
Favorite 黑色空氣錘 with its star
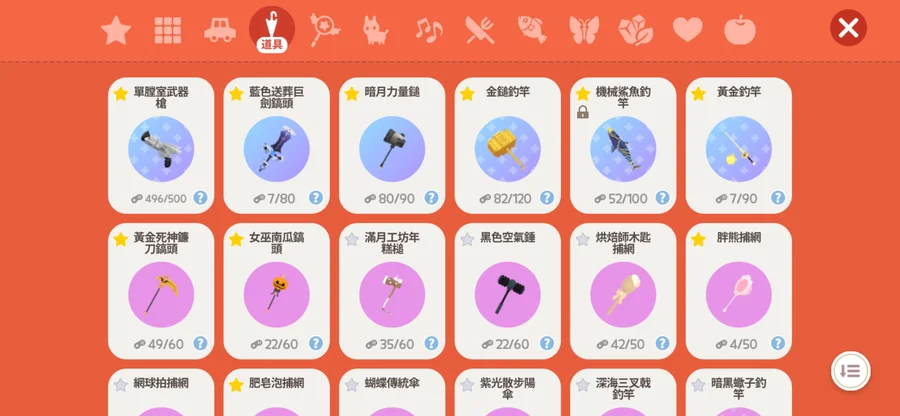(x=467, y=239)
